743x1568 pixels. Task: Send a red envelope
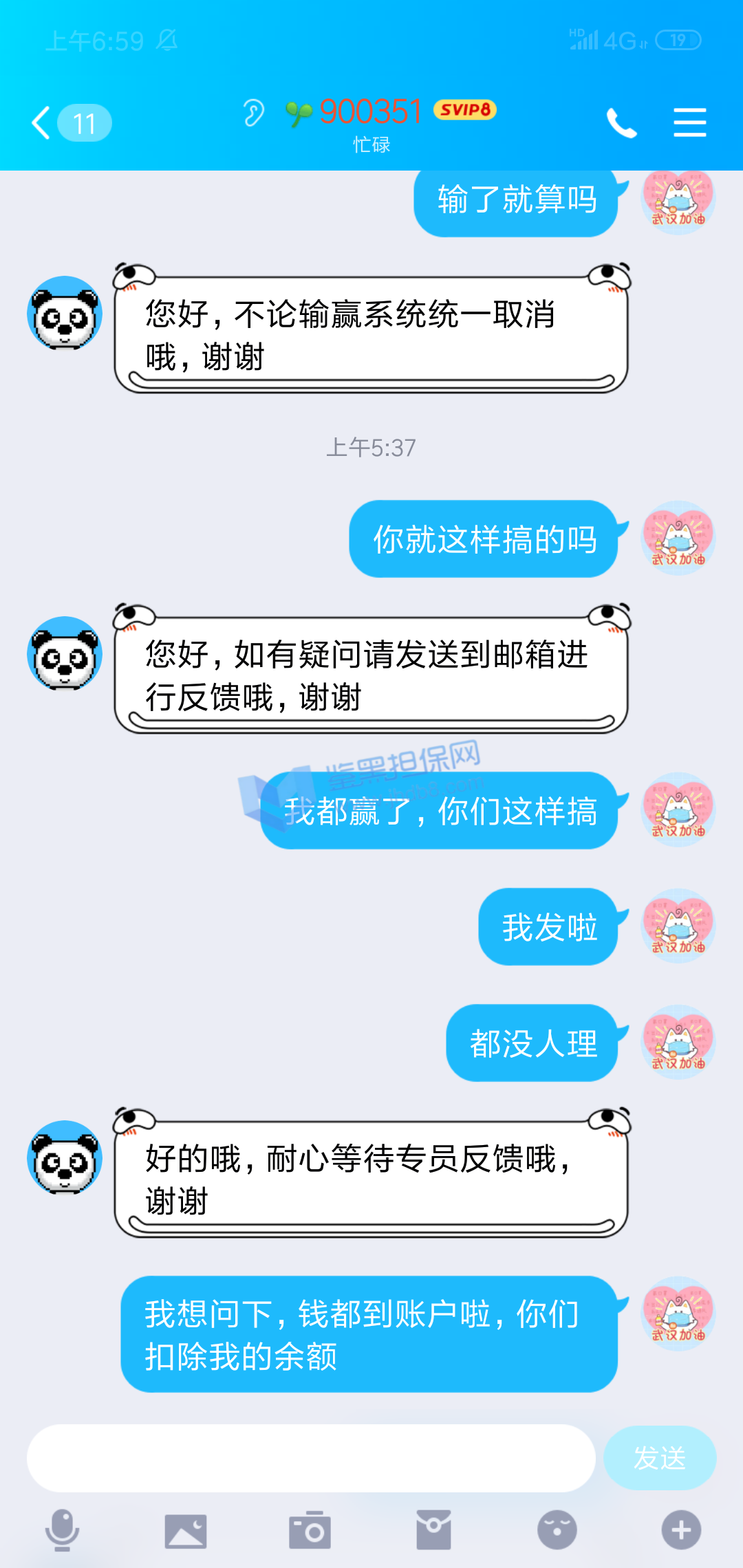(x=433, y=1530)
